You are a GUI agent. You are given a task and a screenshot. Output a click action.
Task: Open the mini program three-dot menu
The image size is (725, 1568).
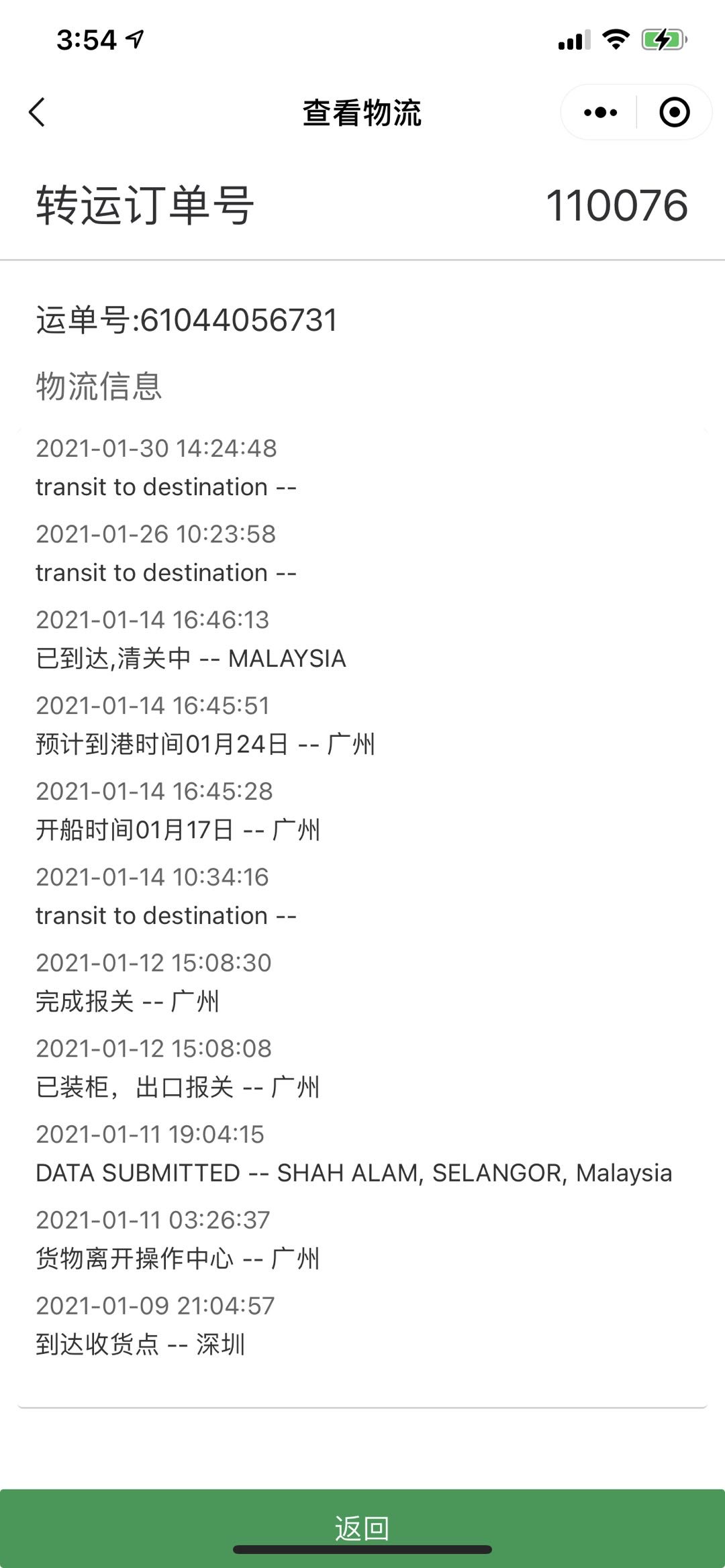coord(600,112)
